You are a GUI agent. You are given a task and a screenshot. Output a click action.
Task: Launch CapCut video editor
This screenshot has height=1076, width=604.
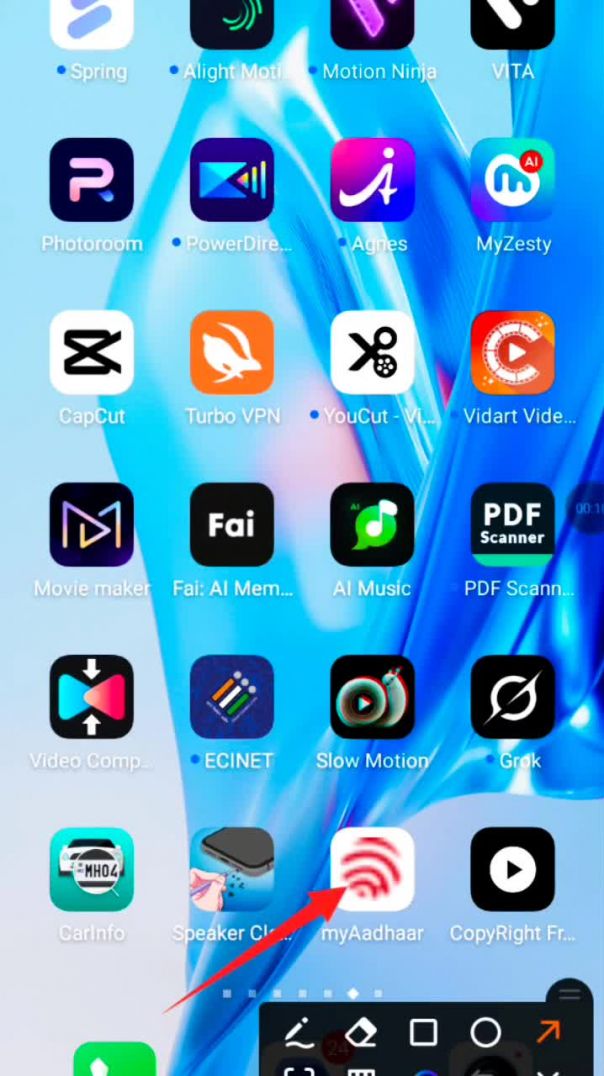pyautogui.click(x=92, y=353)
